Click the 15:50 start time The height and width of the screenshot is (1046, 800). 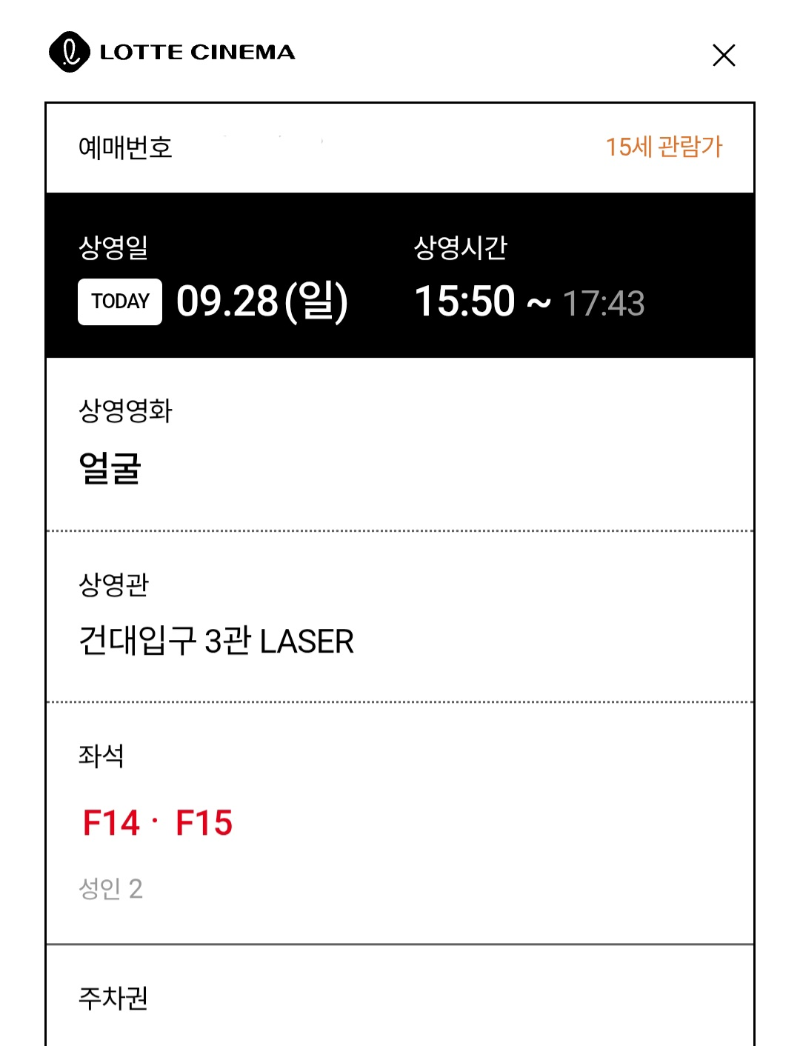point(465,300)
